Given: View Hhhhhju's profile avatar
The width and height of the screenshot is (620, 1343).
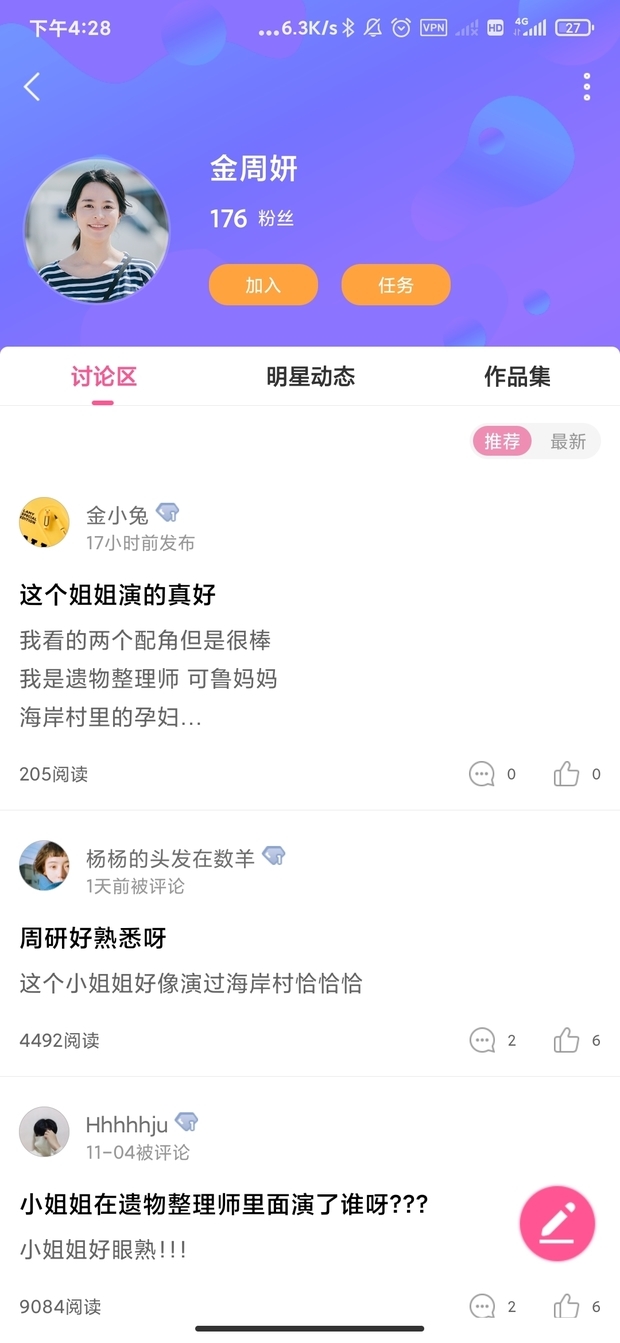Looking at the screenshot, I should tap(44, 1132).
